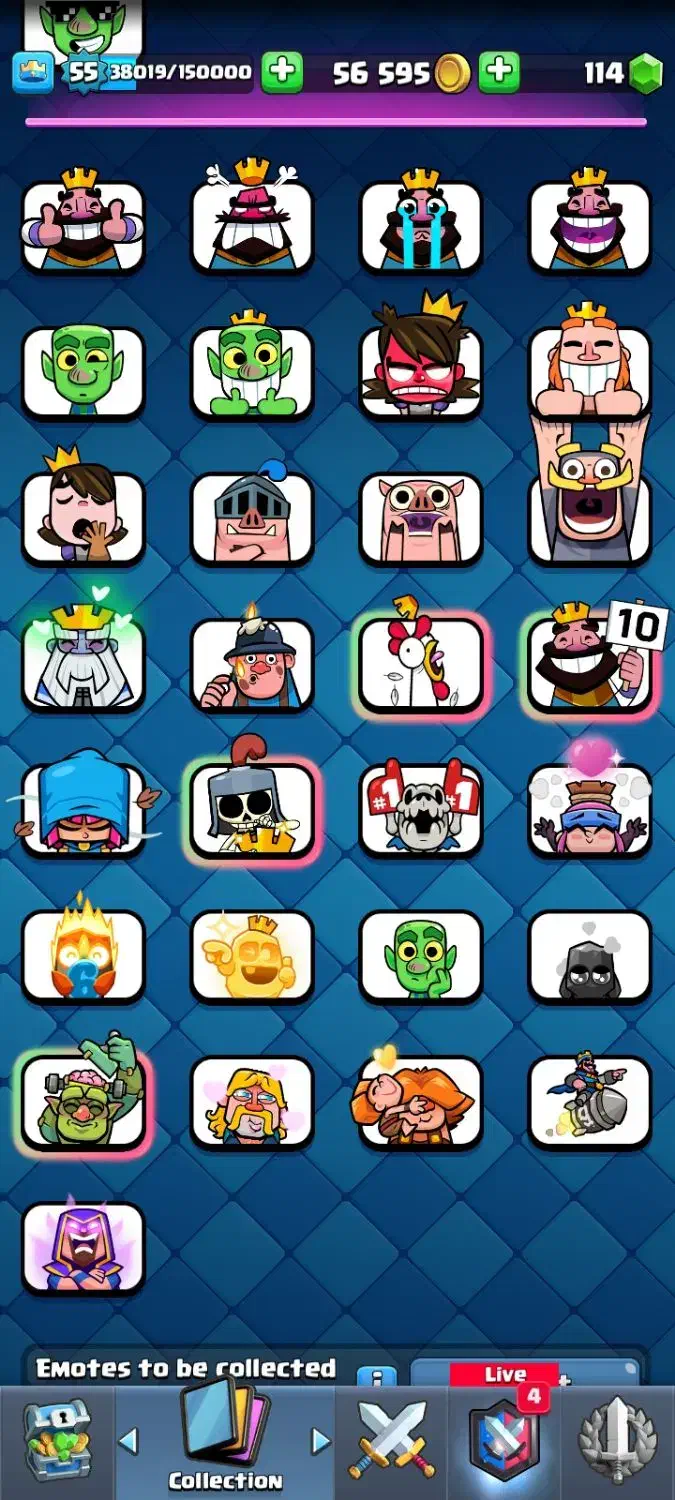Pick the king holding 10 sign emote
Viewport: 675px width, 1500px height.
click(x=590, y=664)
